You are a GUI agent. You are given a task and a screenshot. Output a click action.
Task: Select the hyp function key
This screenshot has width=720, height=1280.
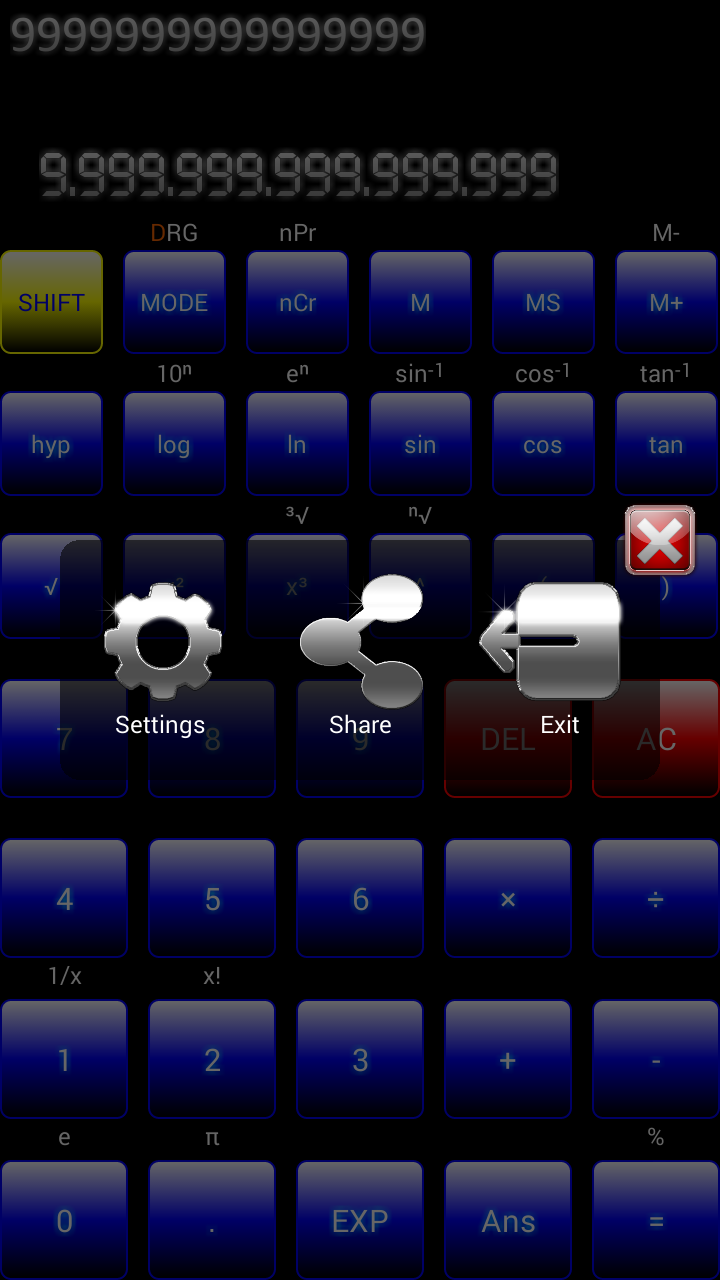coord(51,444)
